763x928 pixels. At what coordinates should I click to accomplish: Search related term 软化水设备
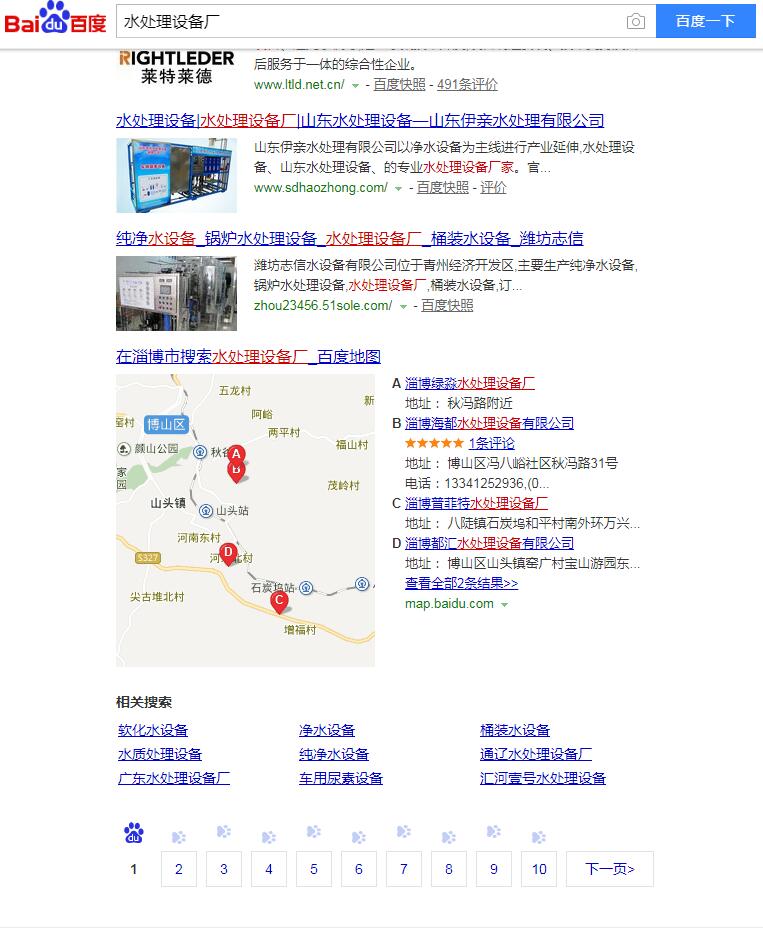(153, 731)
